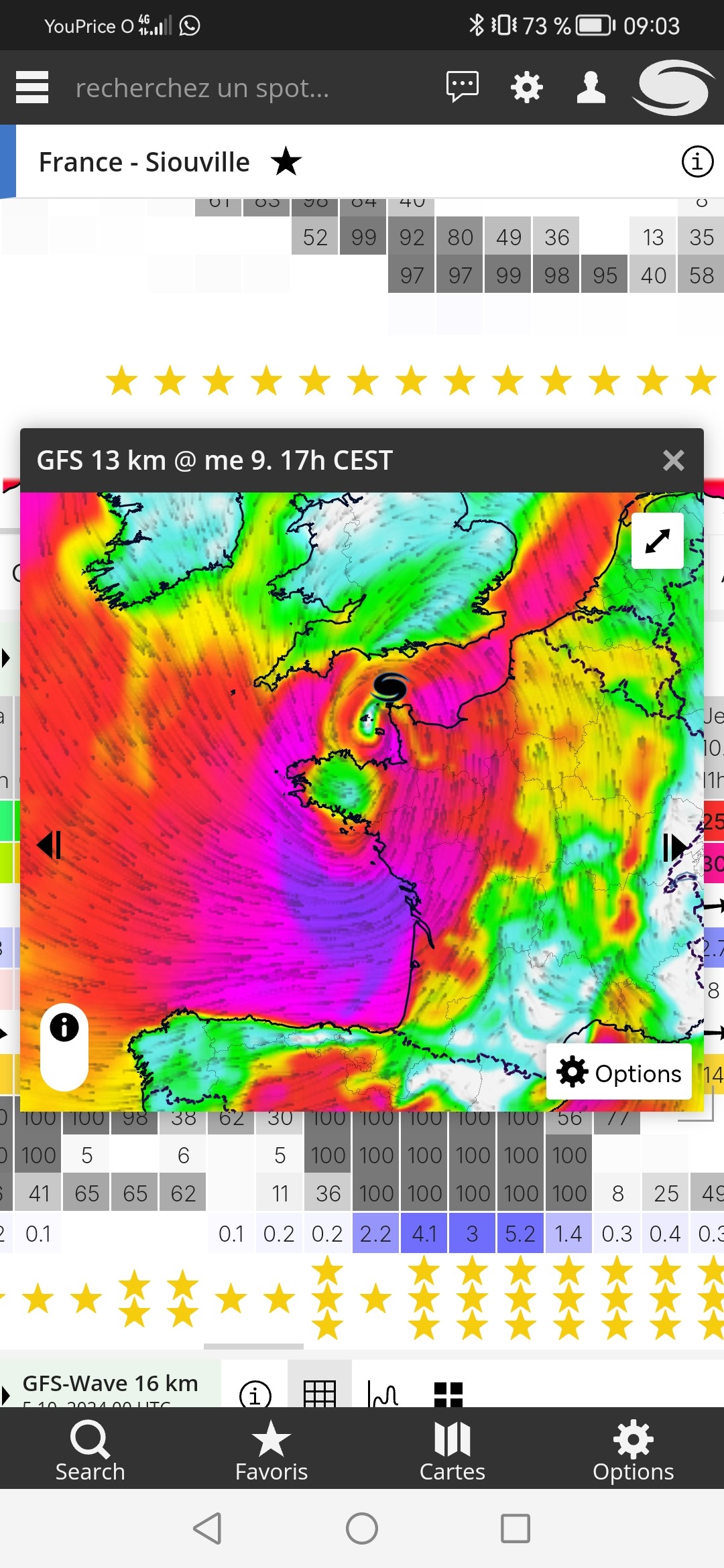Image resolution: width=724 pixels, height=1568 pixels.
Task: Open GFS-Wave 16 km model info
Action: point(255,1394)
